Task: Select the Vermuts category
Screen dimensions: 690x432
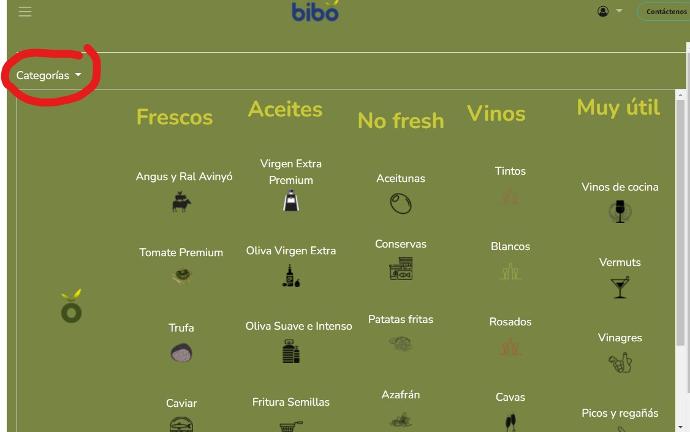Action: (x=620, y=276)
